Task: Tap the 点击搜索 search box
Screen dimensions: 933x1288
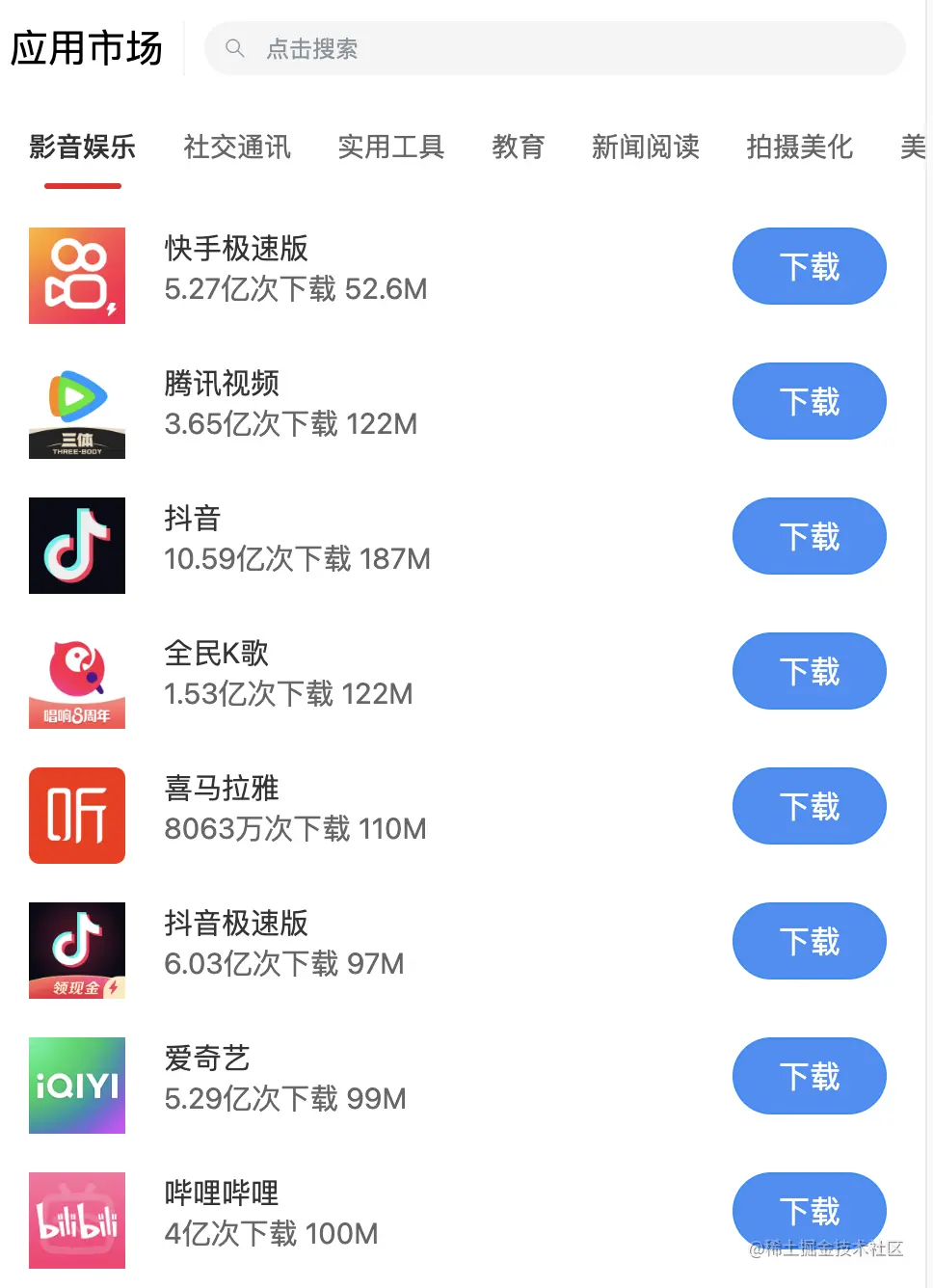Action: pyautogui.click(x=554, y=48)
